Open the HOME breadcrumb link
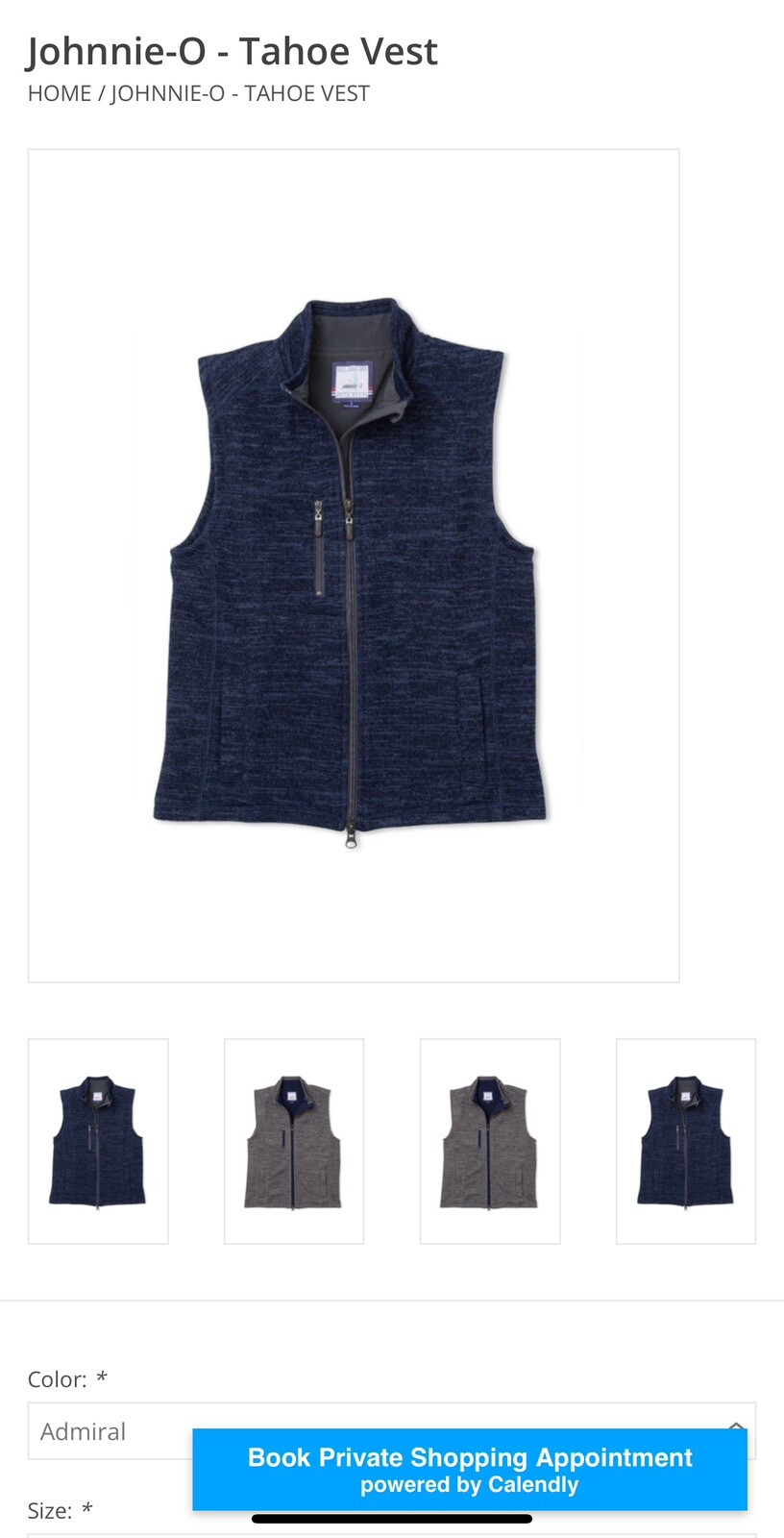The image size is (784, 1538). tap(59, 93)
